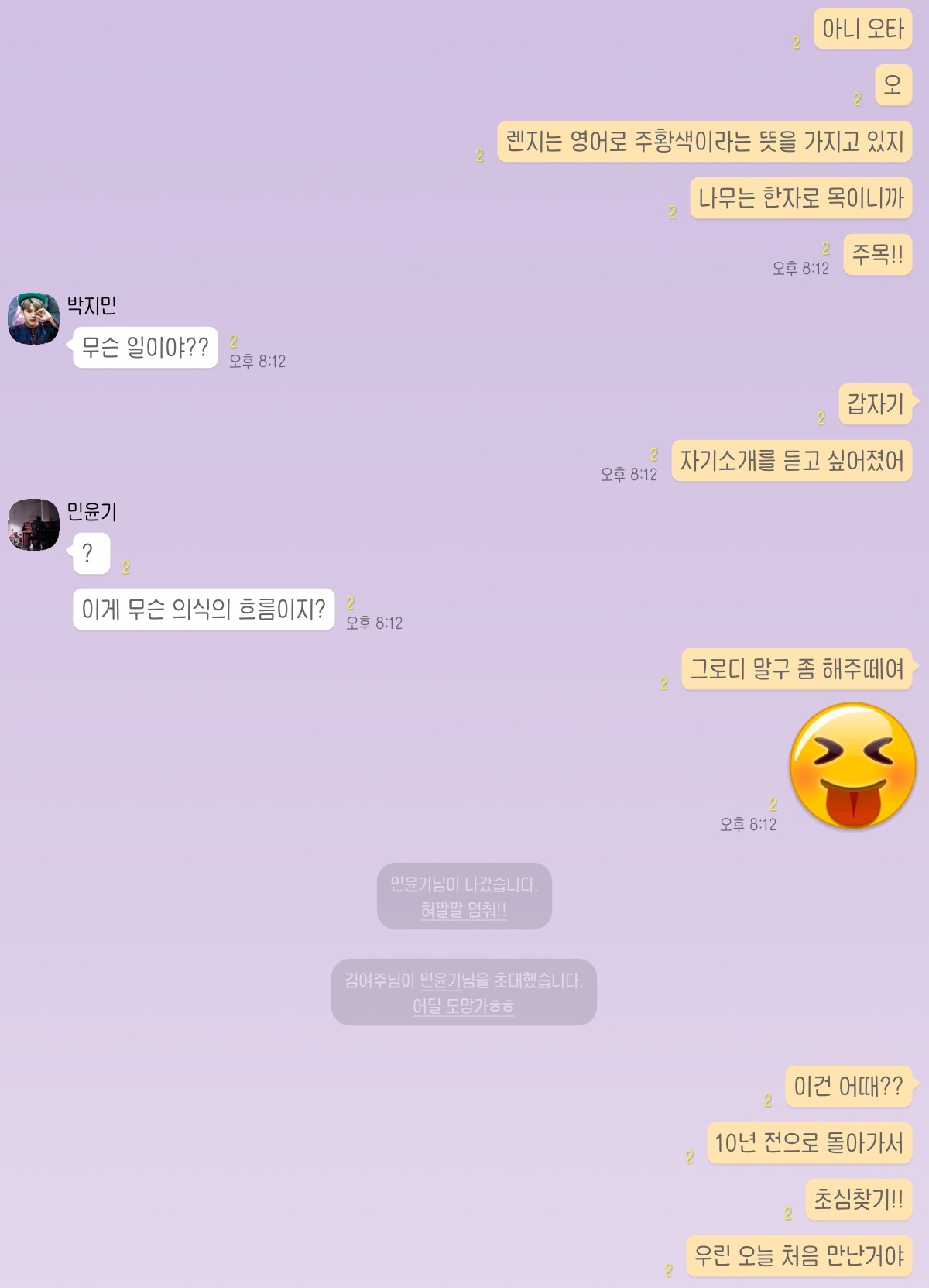This screenshot has width=929, height=1288.
Task: Tap the underlined 혀짤짤 멈춰!! link
Action: click(x=463, y=910)
